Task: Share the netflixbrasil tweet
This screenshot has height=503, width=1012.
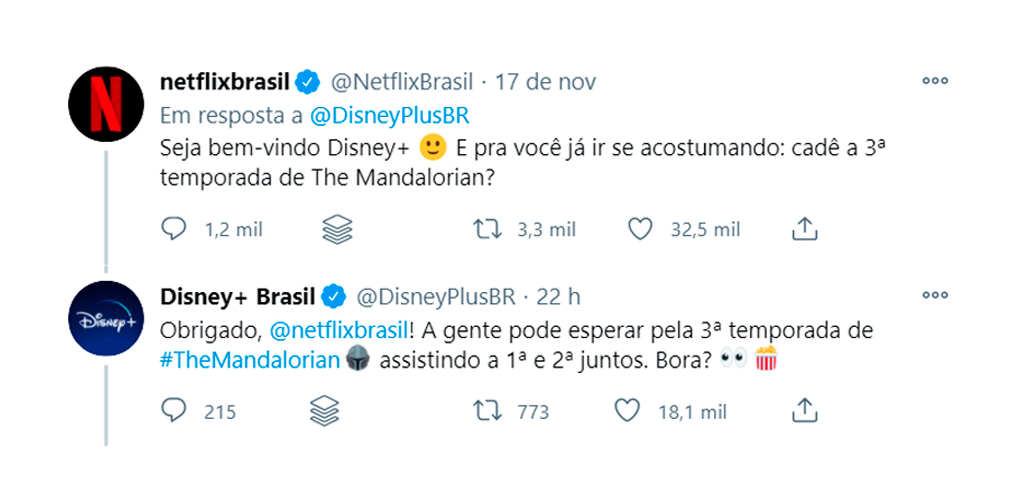Action: tap(804, 230)
